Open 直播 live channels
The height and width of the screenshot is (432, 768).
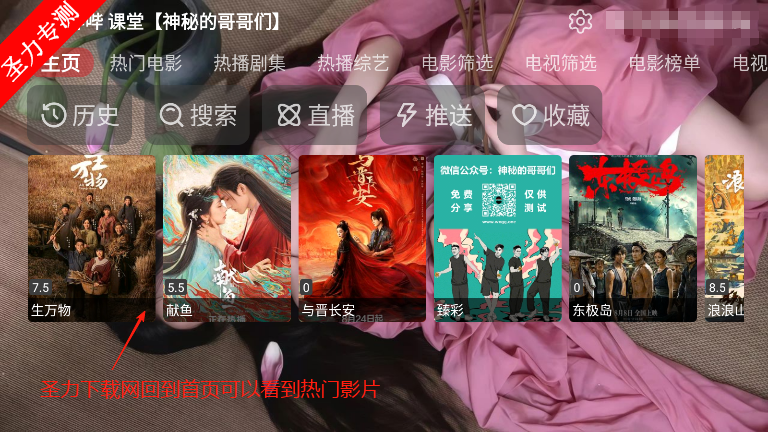[x=316, y=115]
